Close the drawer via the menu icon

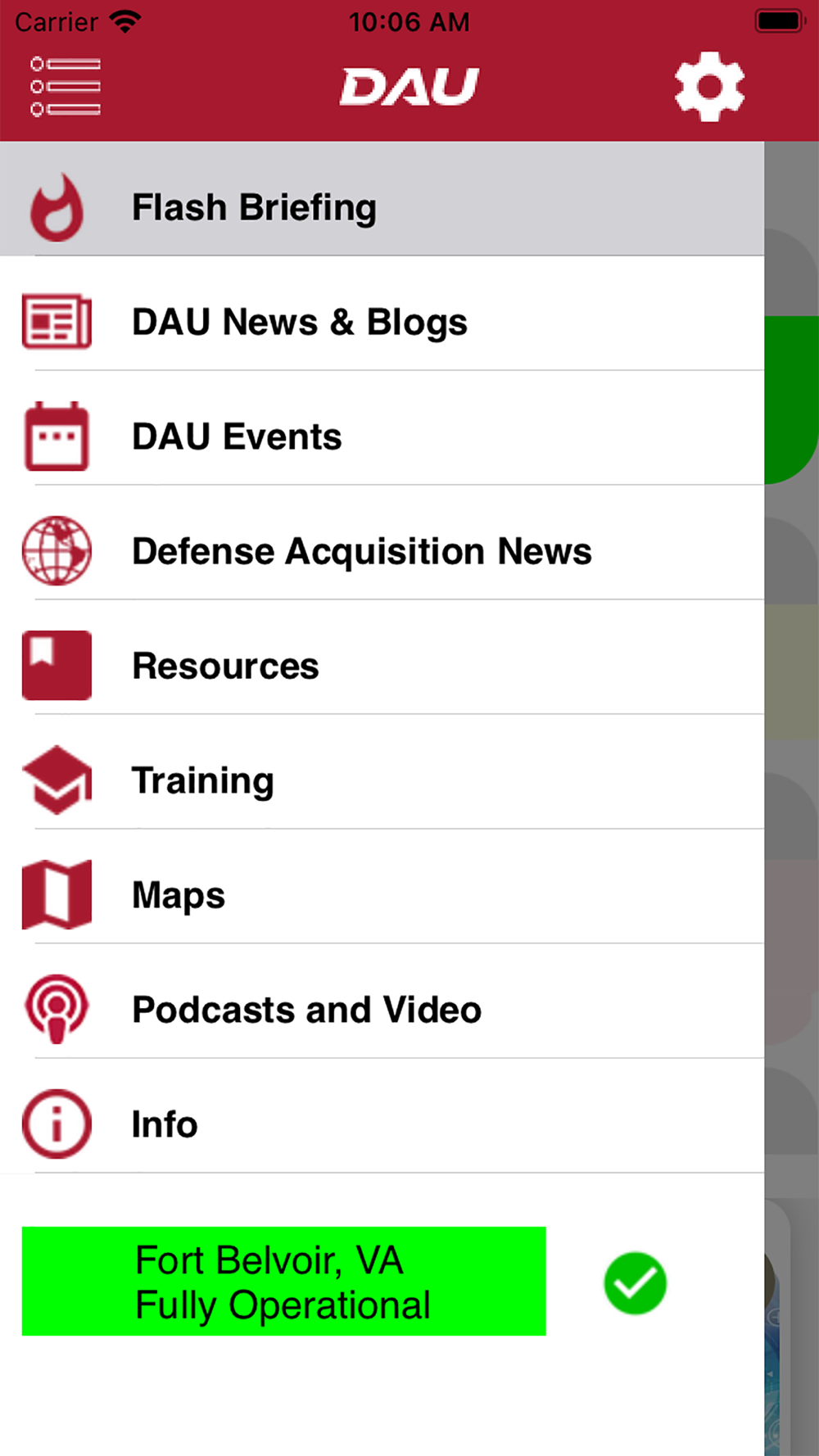pos(66,87)
